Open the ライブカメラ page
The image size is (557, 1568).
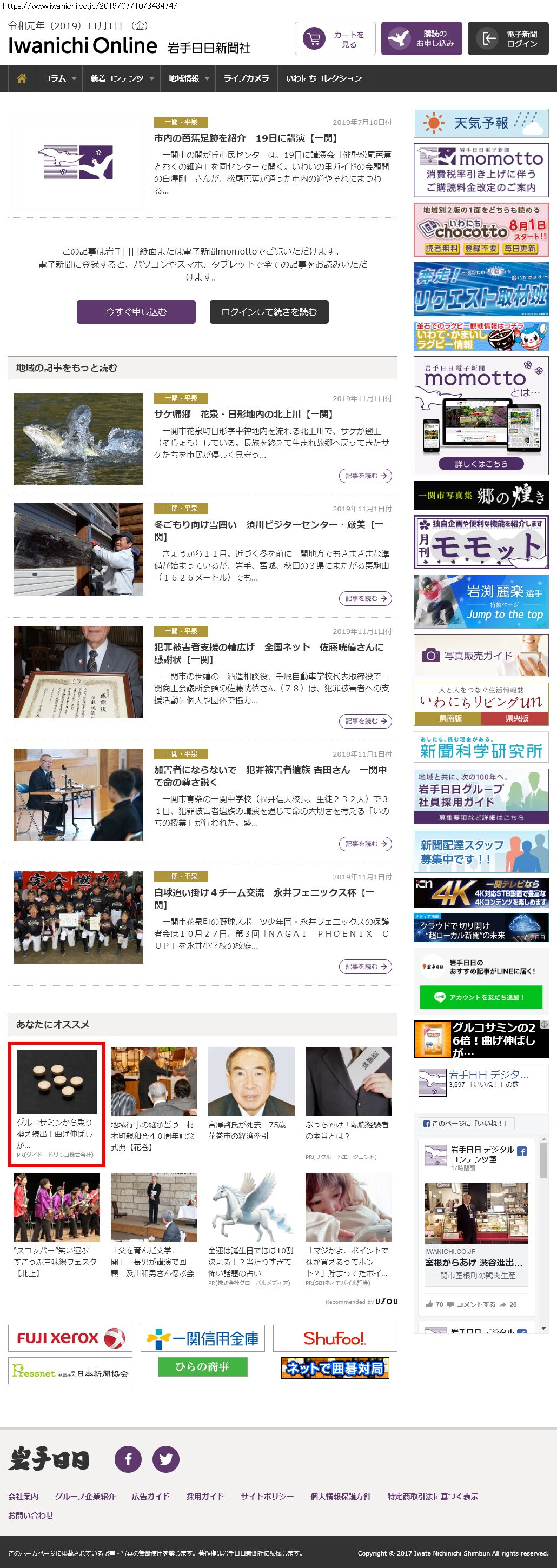pyautogui.click(x=246, y=78)
